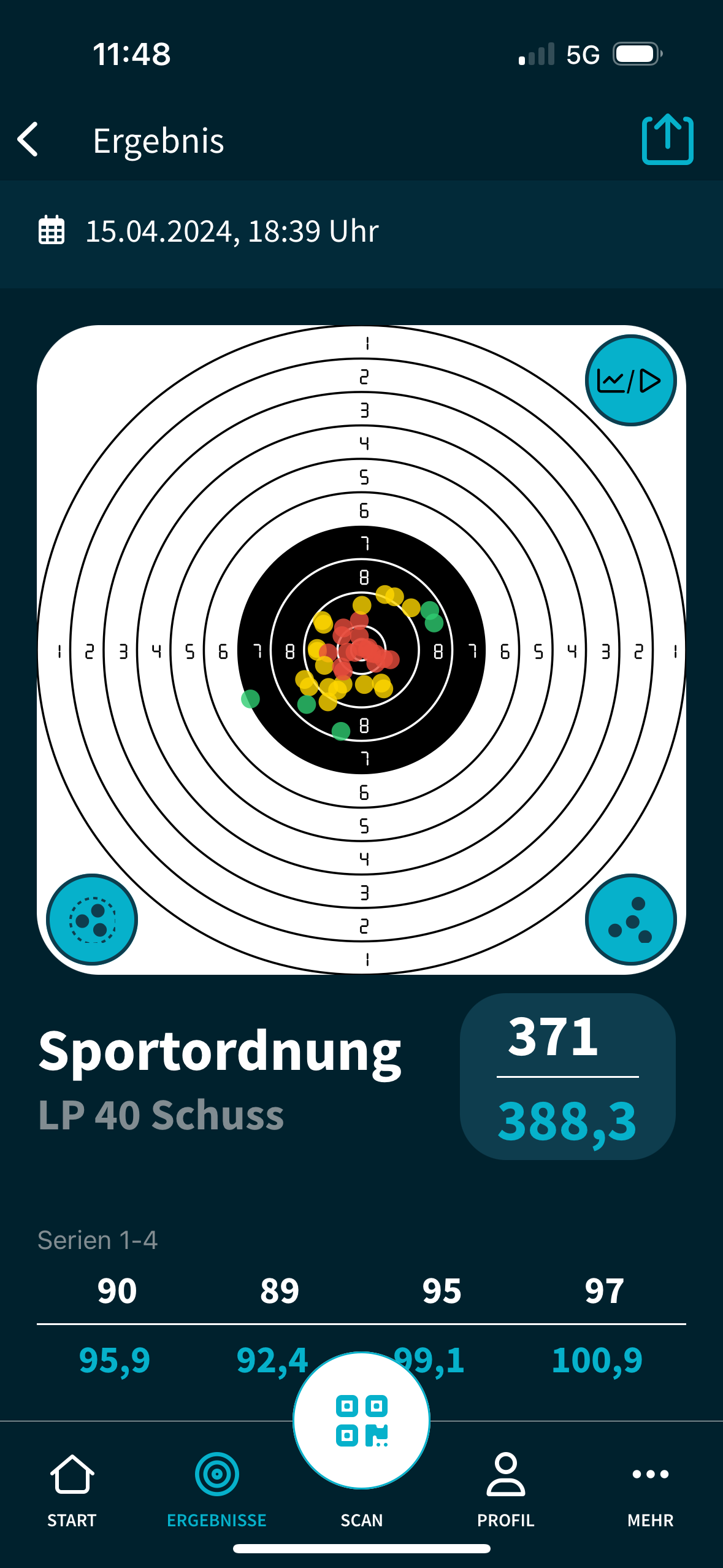Tap the scattered shots display button
723x1568 pixels.
pyautogui.click(x=630, y=920)
